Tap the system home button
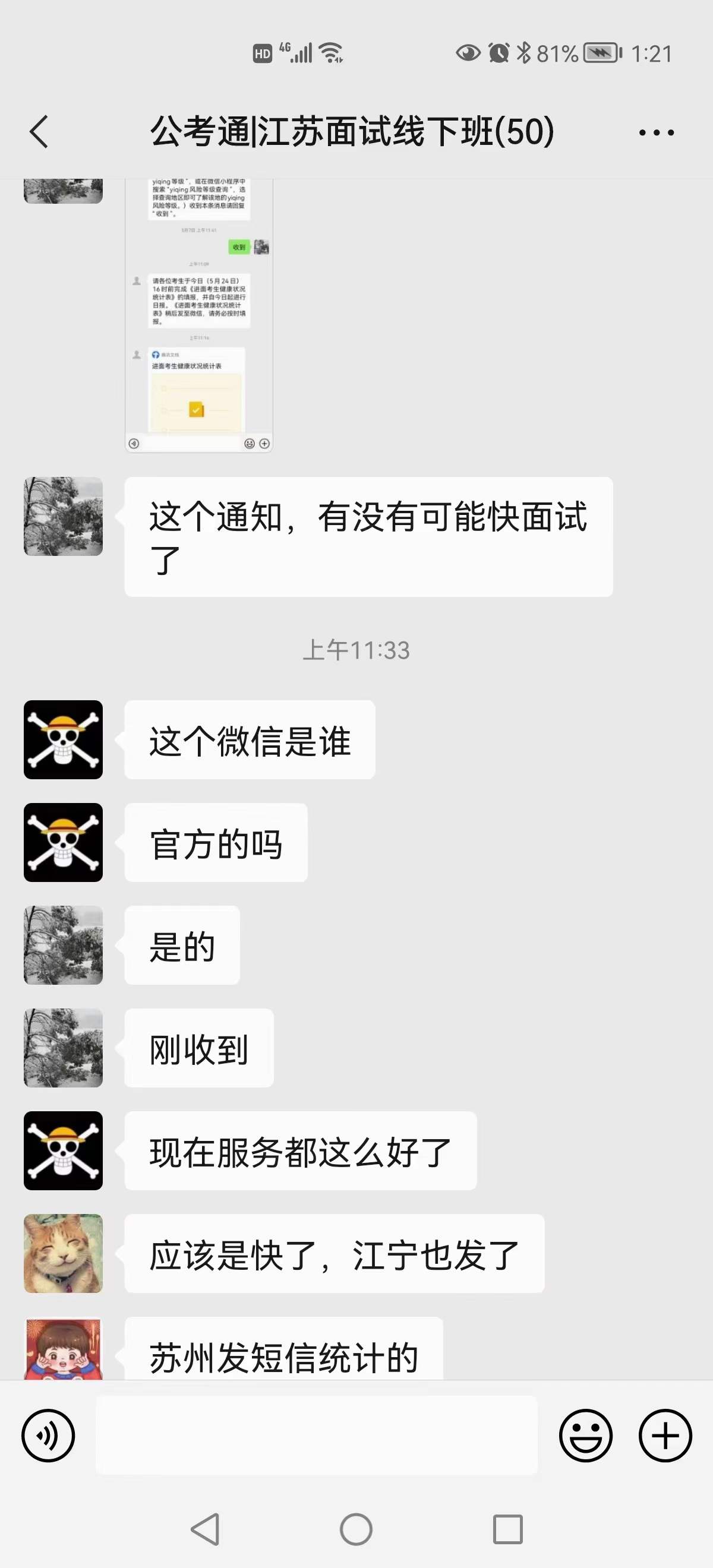 coord(356,1528)
